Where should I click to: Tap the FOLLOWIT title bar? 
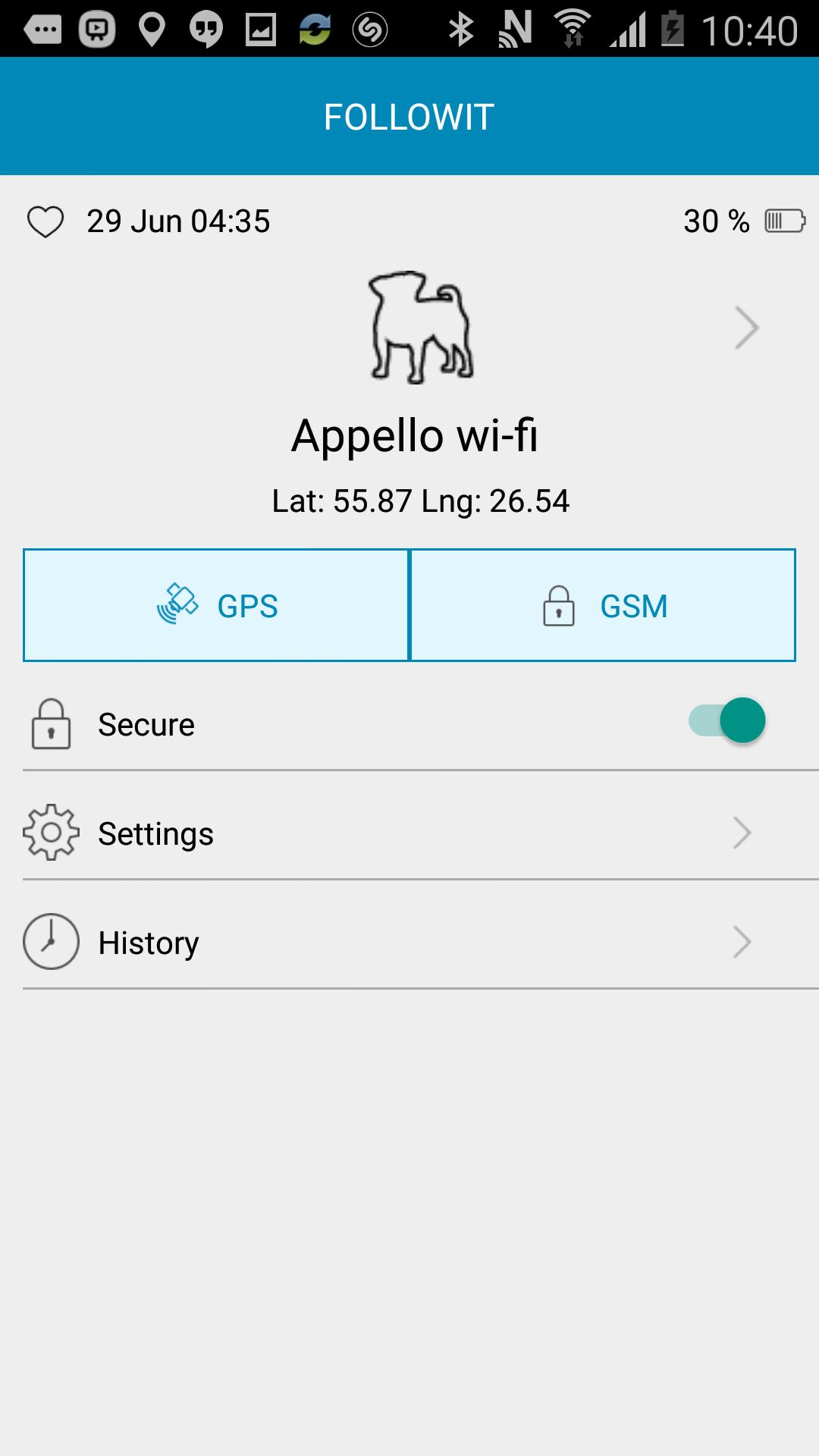[409, 116]
